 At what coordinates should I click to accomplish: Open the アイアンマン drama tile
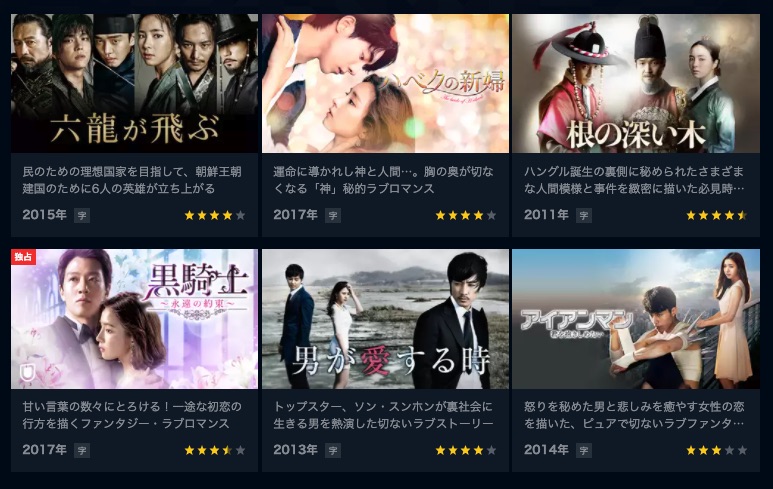(x=636, y=319)
